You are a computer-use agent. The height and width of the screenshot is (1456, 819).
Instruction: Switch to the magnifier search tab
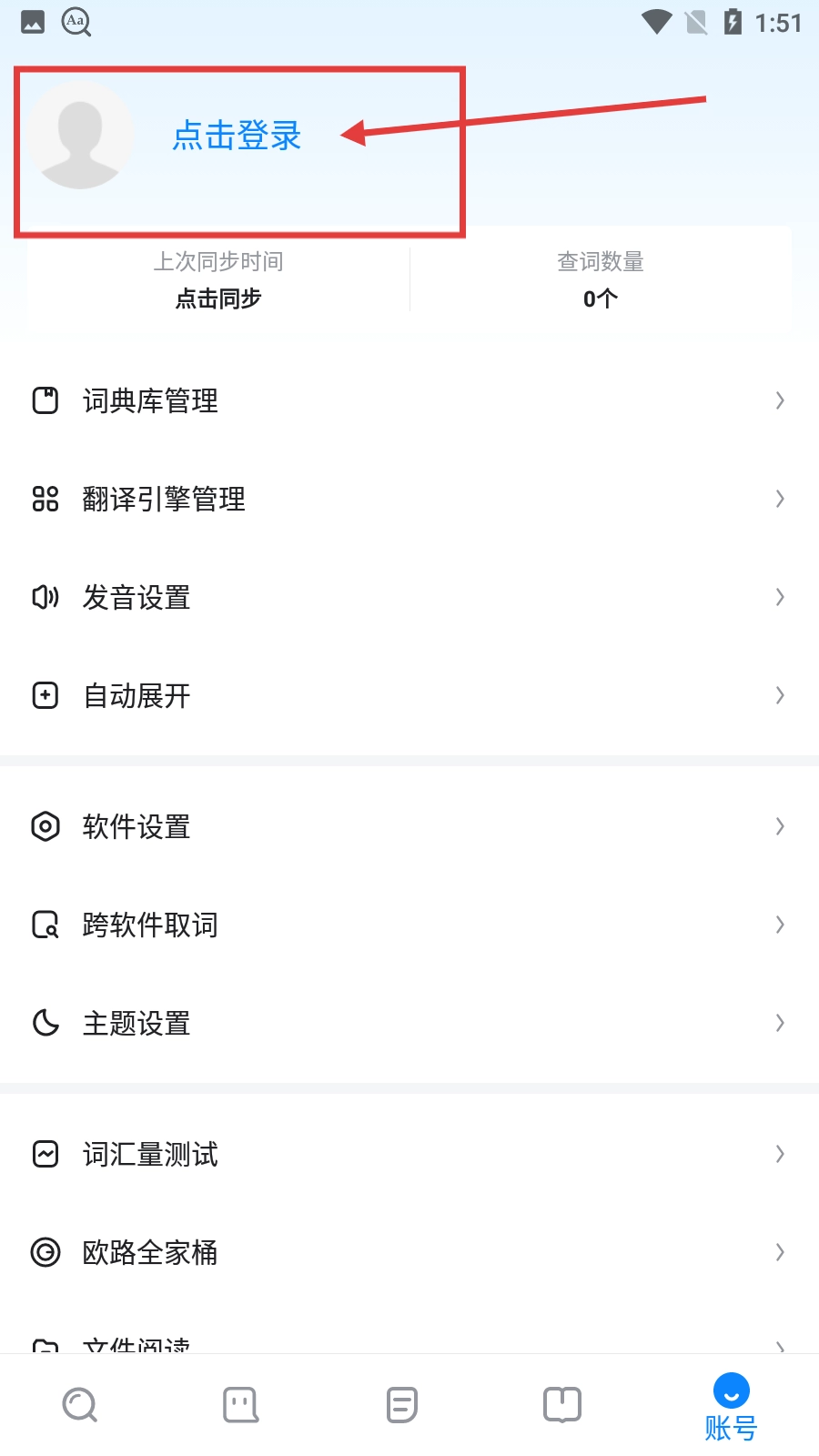click(x=80, y=1405)
